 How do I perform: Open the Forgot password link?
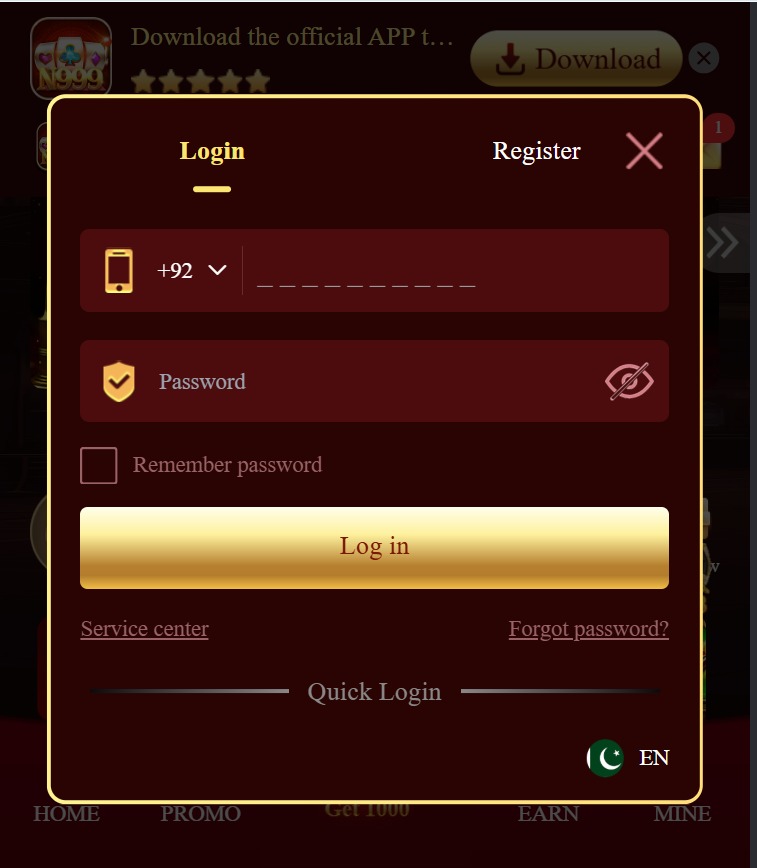point(588,629)
